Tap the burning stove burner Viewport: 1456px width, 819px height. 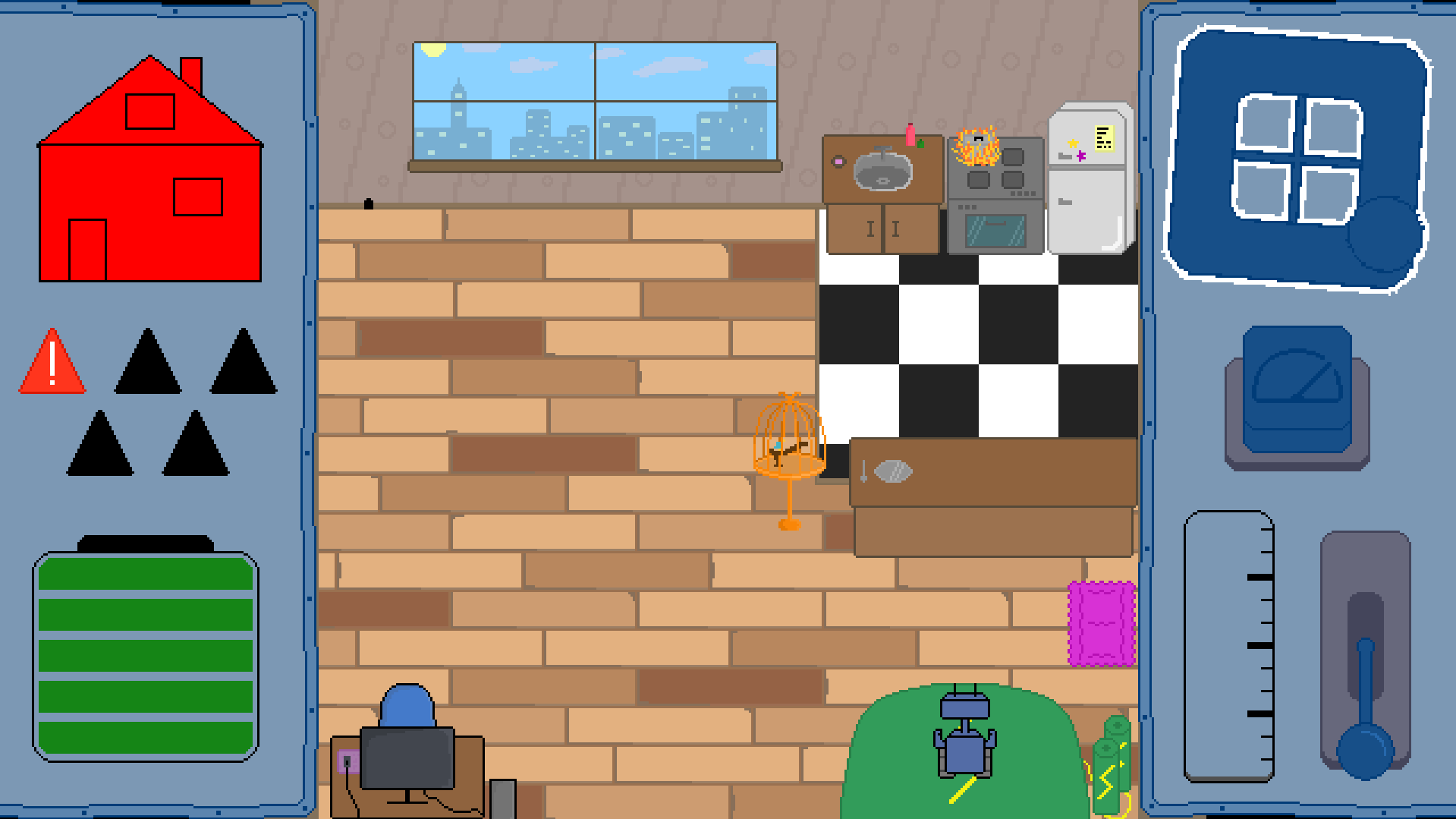point(976,148)
